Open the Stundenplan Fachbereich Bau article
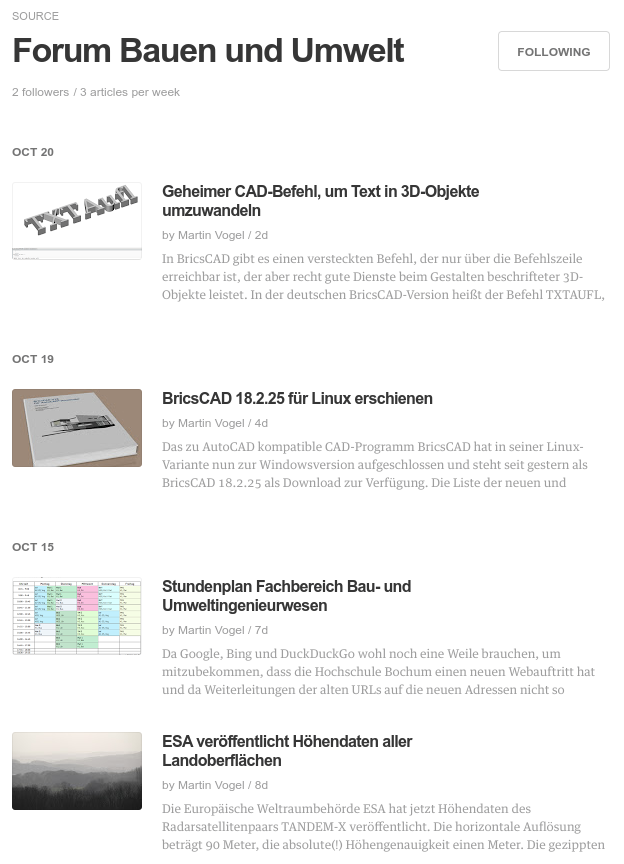 (286, 596)
